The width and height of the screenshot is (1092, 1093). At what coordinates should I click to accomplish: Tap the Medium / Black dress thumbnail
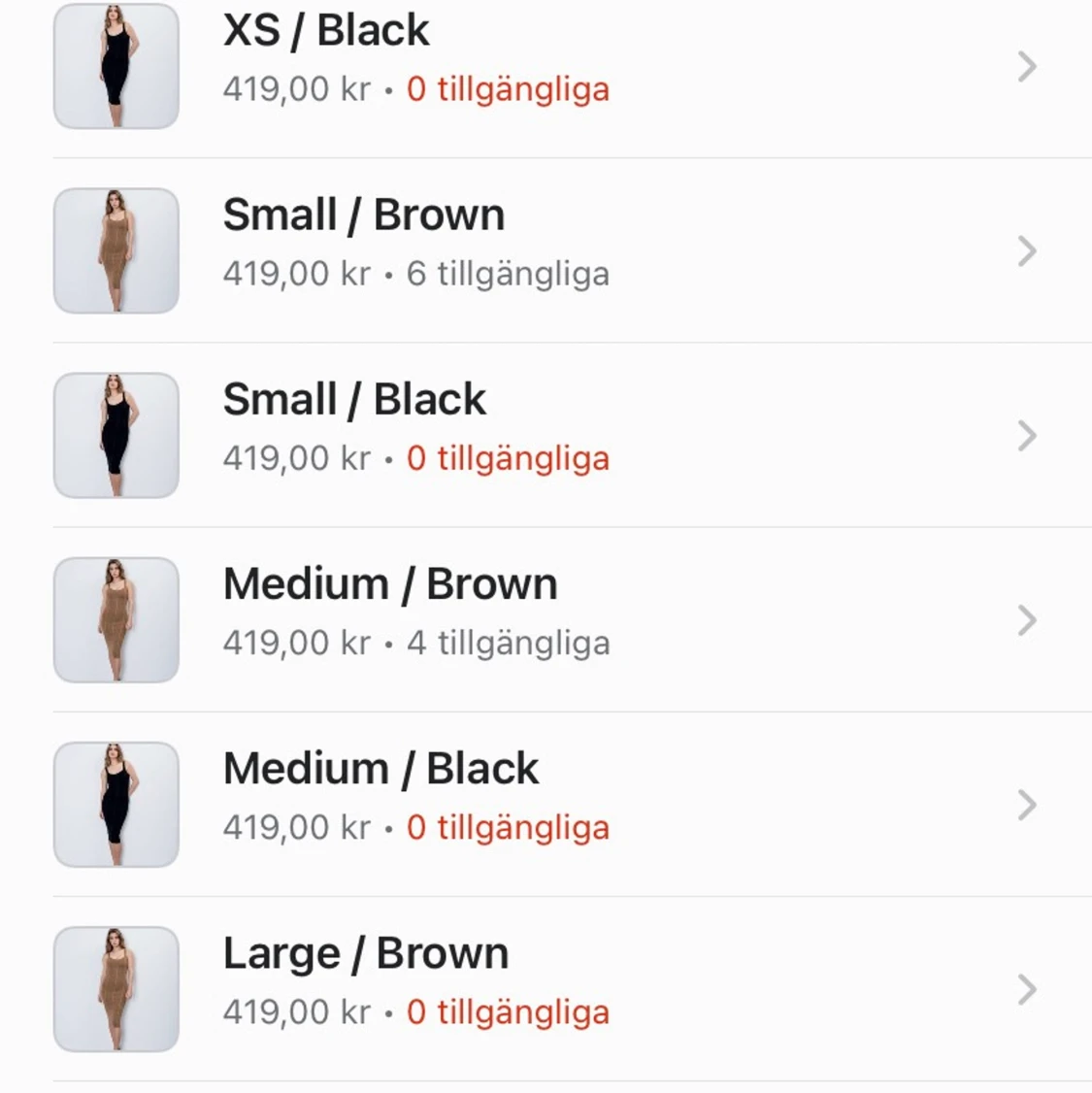[116, 804]
